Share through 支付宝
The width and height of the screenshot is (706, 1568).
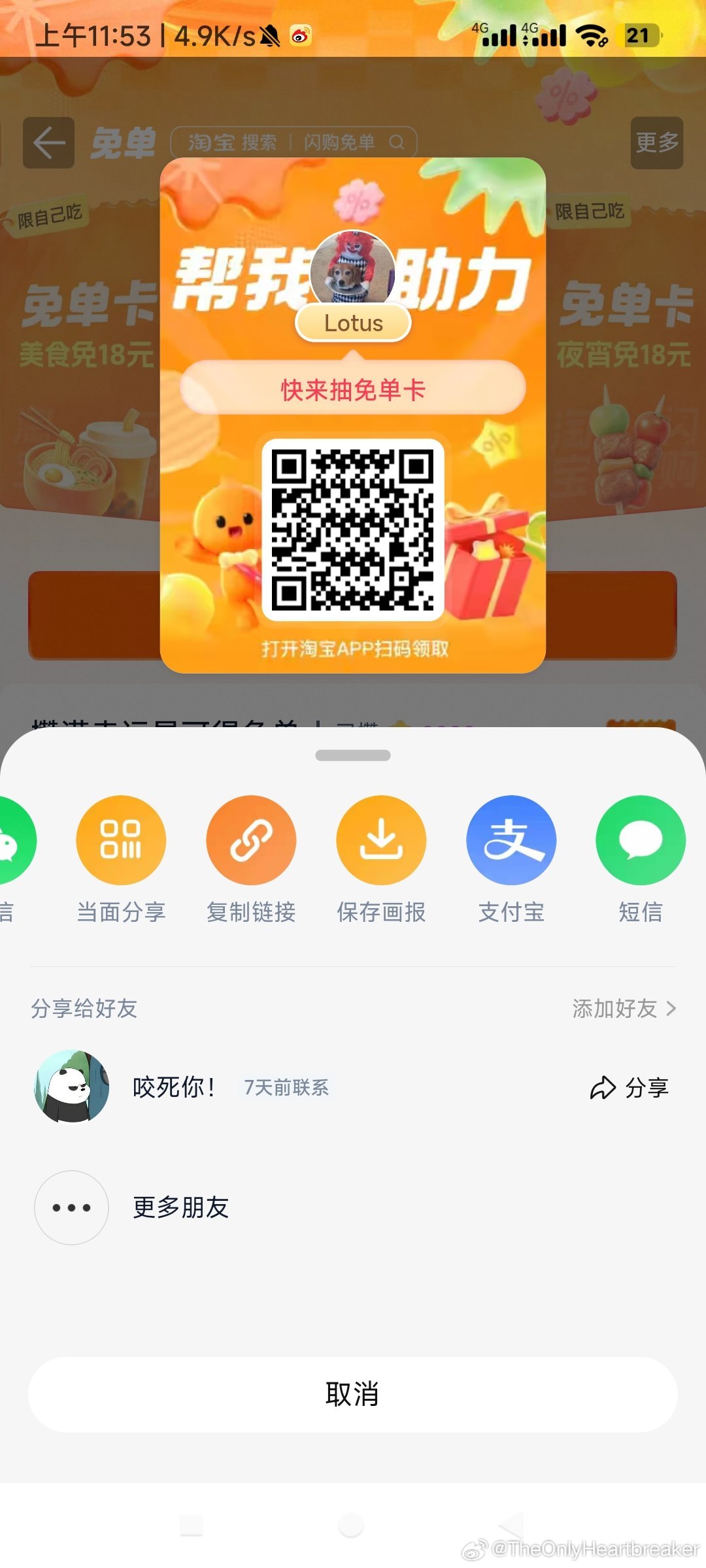click(x=511, y=840)
